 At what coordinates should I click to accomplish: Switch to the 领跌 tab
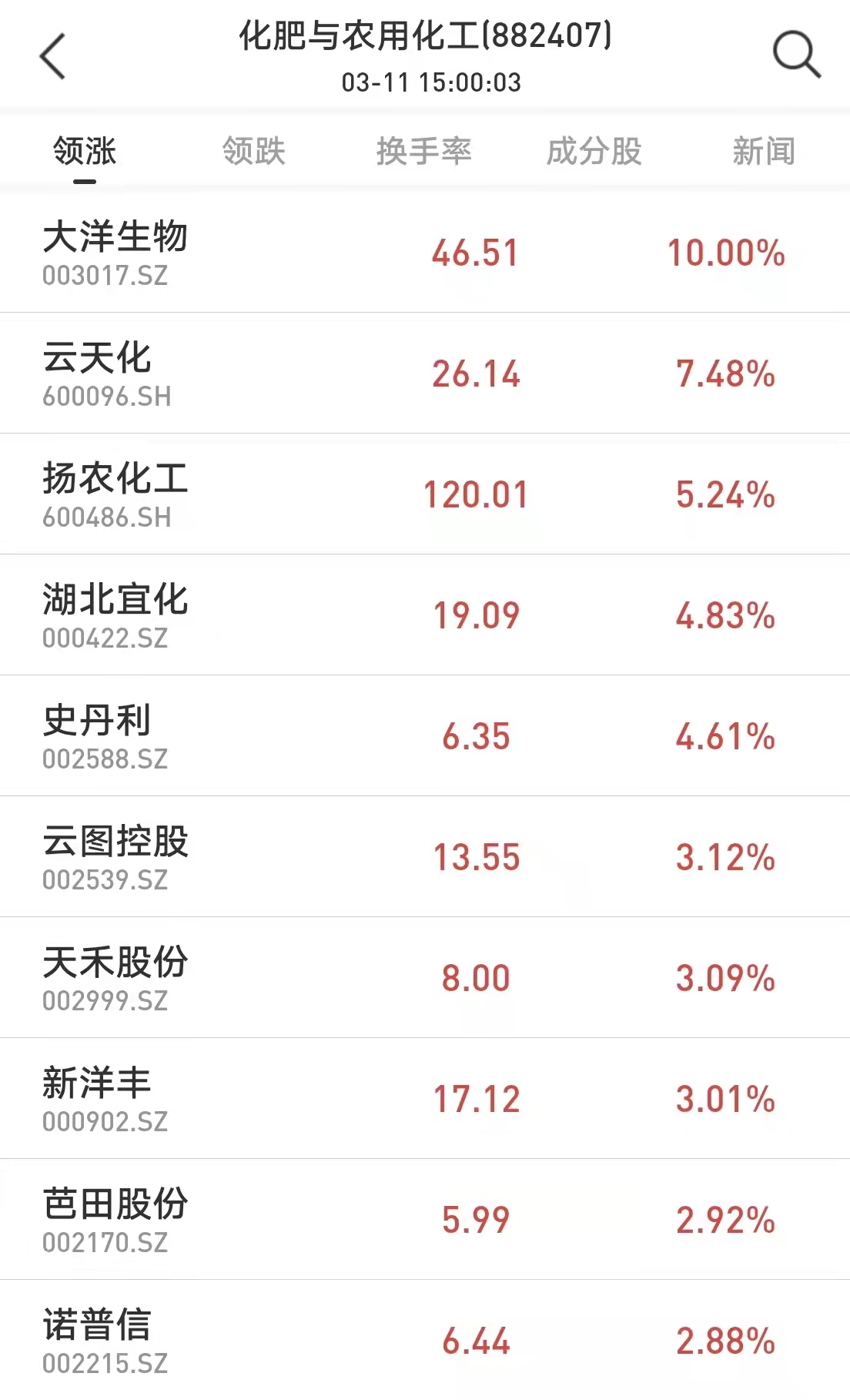click(254, 151)
